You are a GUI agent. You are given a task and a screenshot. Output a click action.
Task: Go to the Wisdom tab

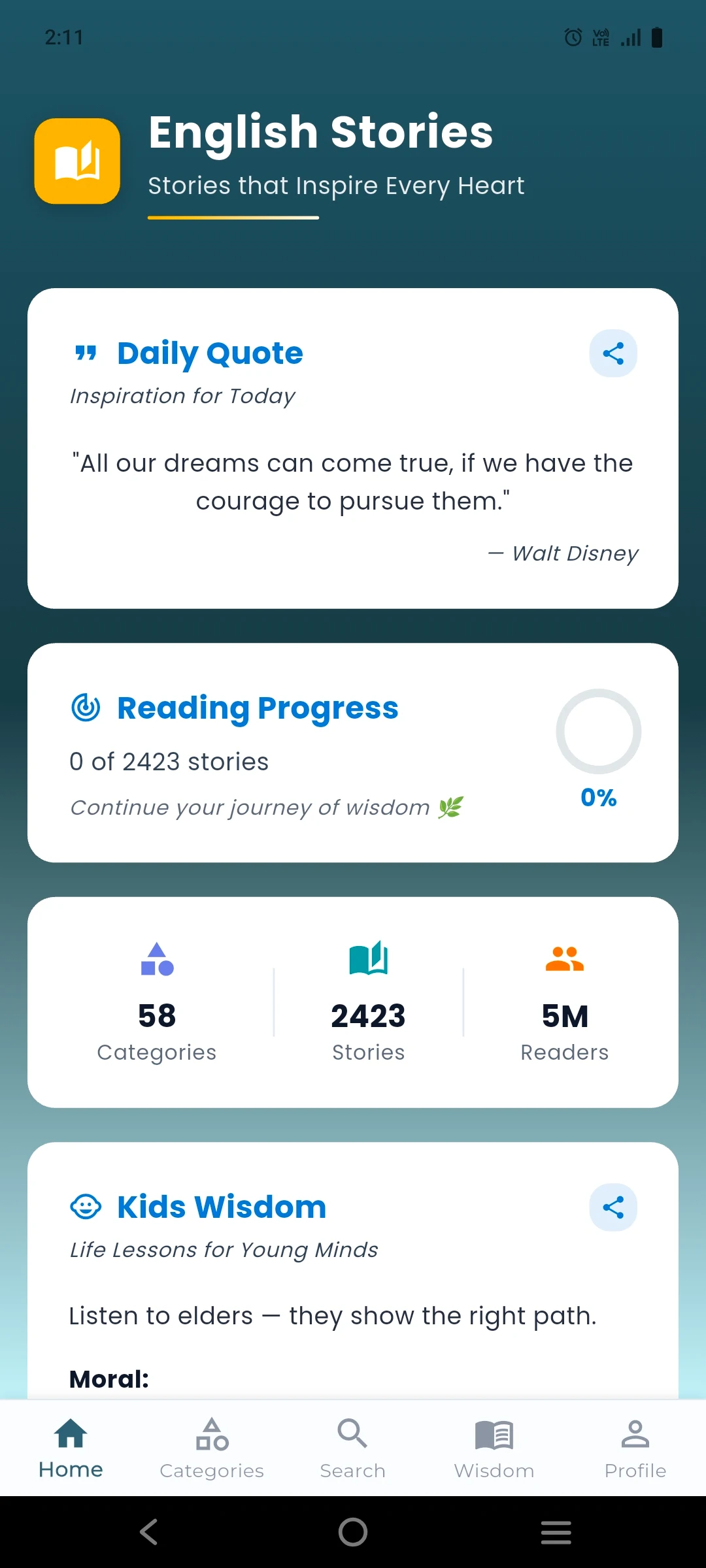(x=494, y=1448)
